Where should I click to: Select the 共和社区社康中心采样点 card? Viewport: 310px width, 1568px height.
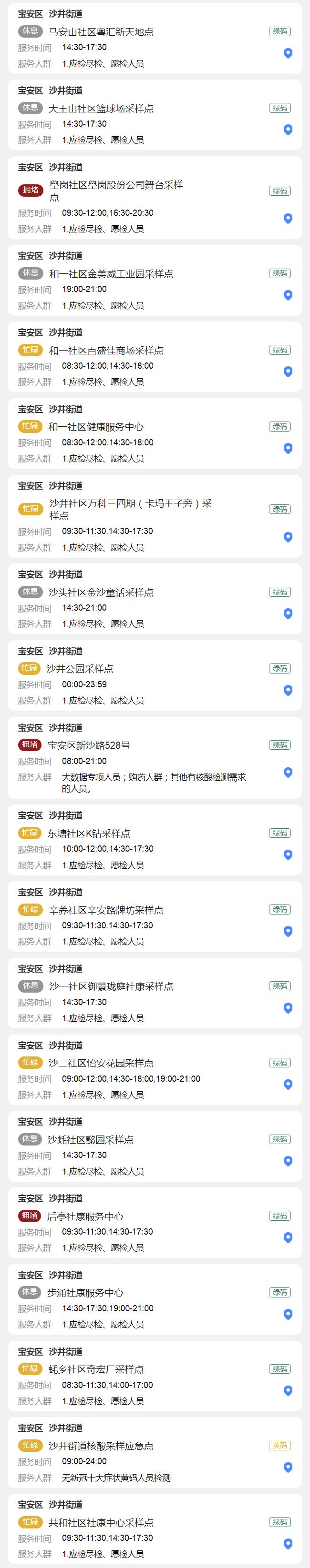[101, 1522]
